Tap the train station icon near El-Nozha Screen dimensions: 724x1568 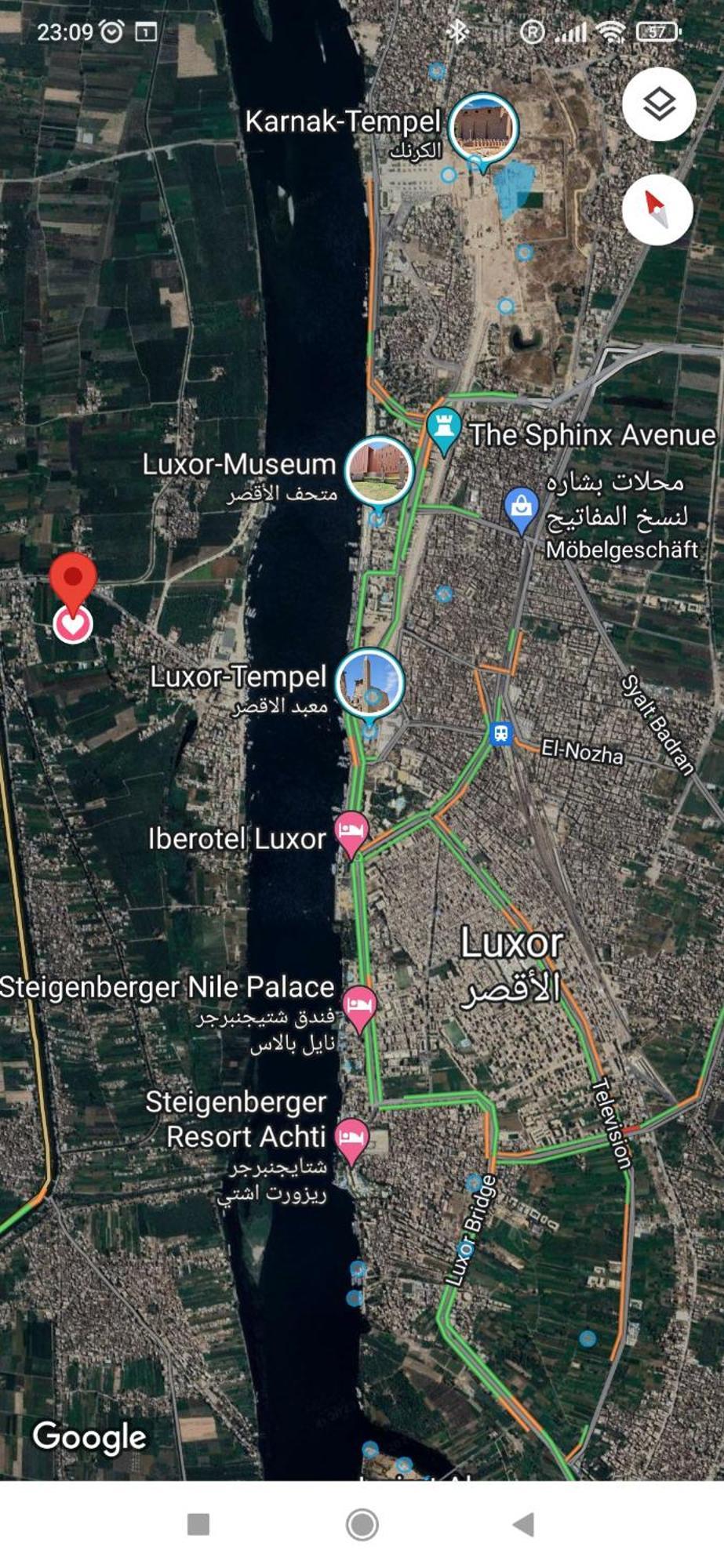click(500, 734)
